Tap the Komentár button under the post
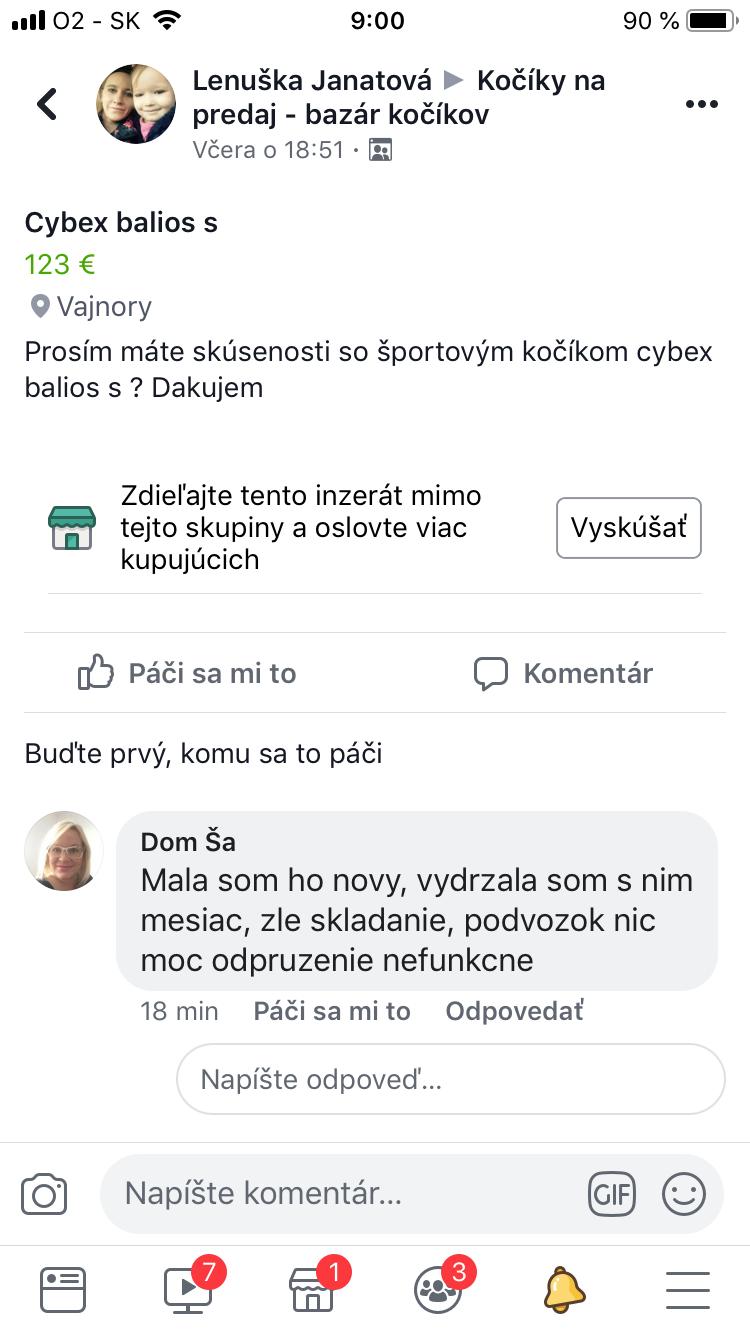This screenshot has width=750, height=1334. (563, 673)
